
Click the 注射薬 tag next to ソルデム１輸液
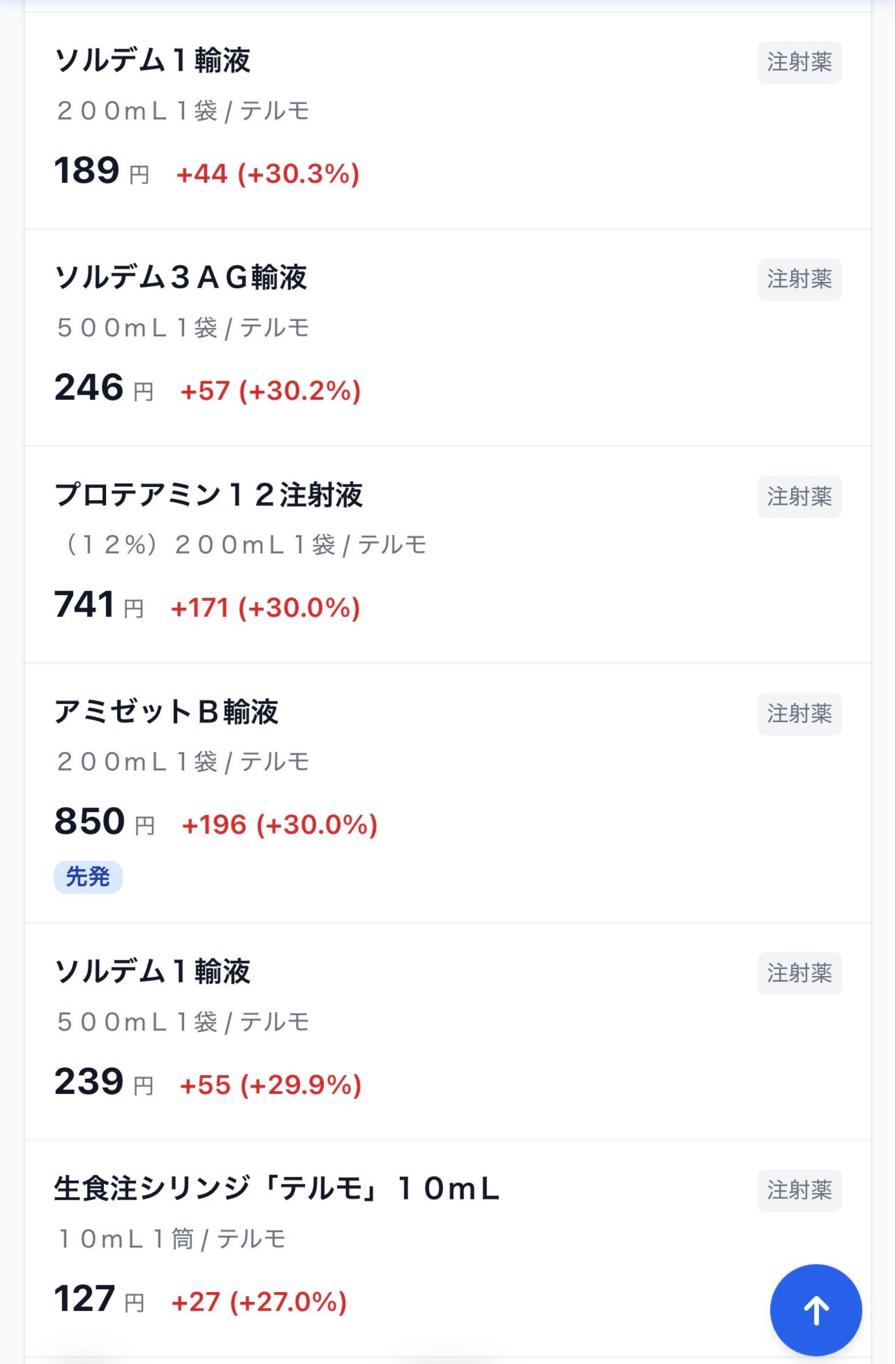pyautogui.click(x=800, y=63)
